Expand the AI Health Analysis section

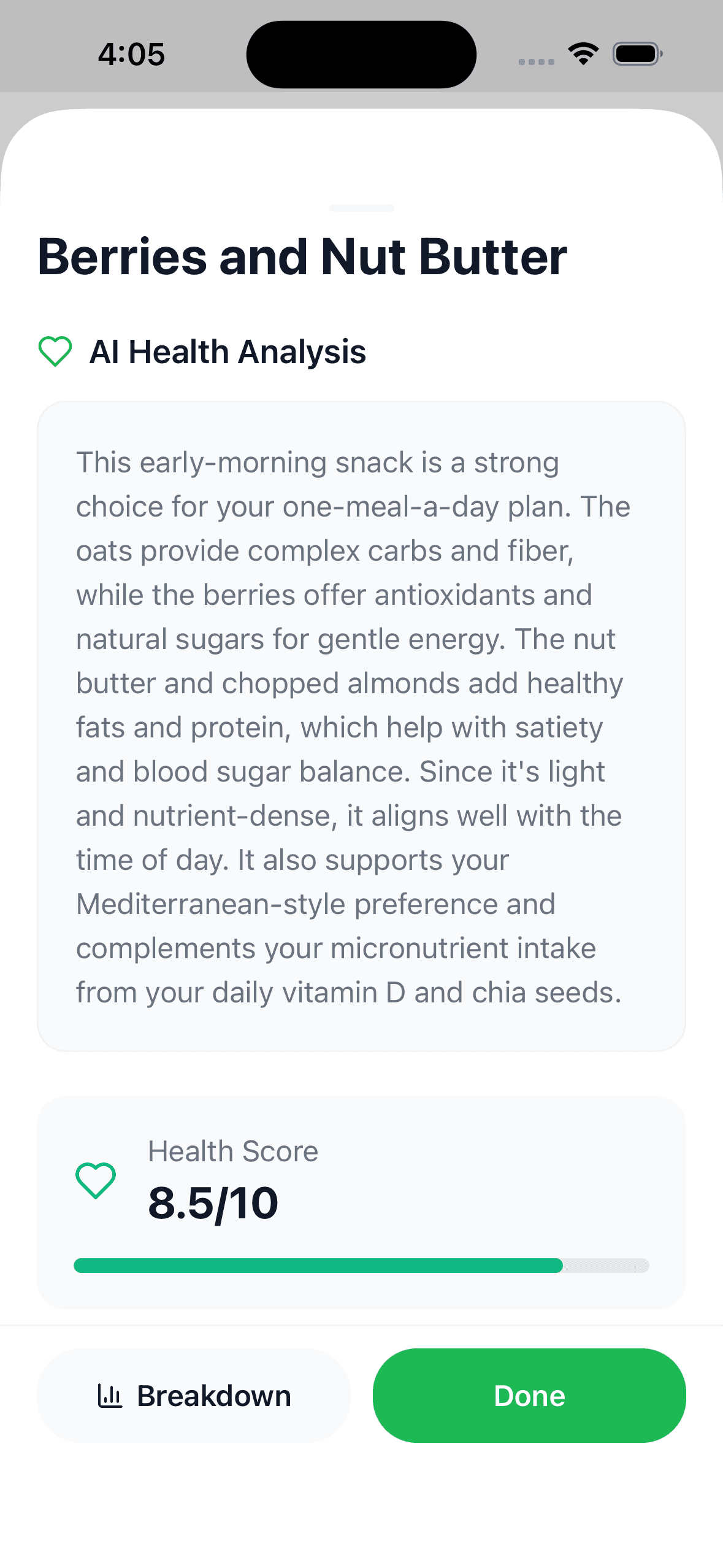pyautogui.click(x=229, y=352)
